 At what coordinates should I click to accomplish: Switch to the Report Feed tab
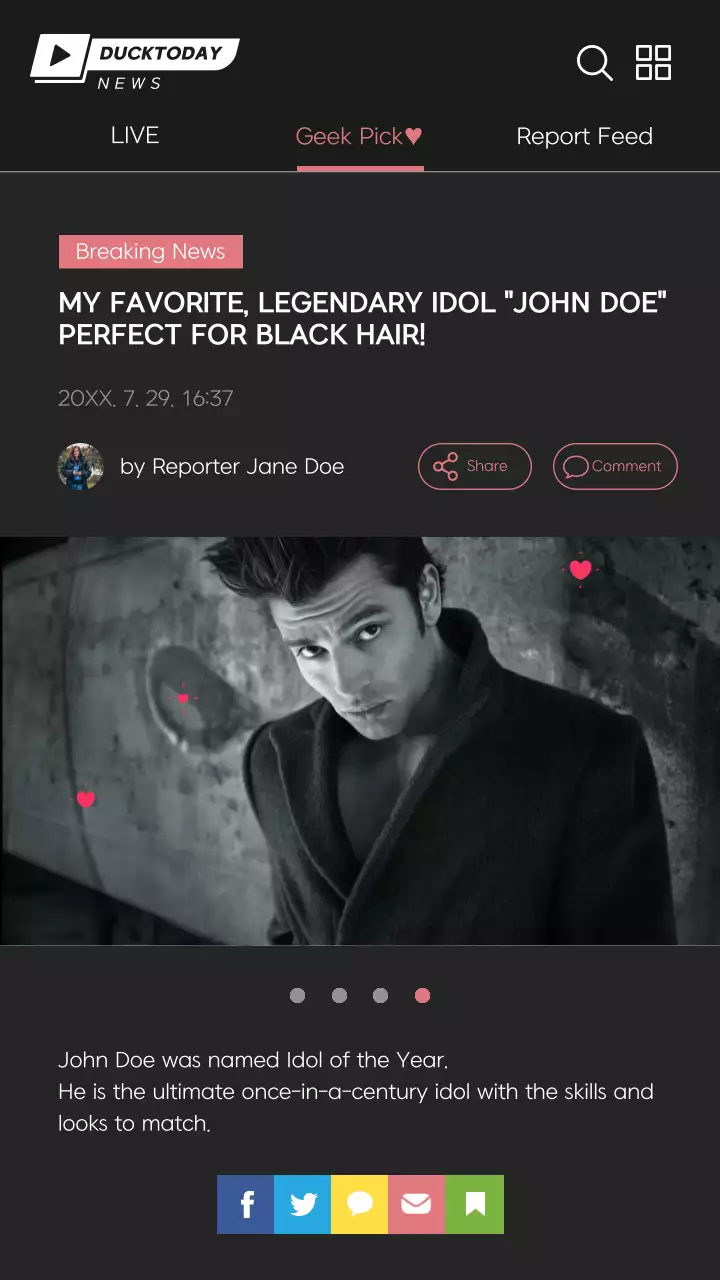click(x=584, y=137)
